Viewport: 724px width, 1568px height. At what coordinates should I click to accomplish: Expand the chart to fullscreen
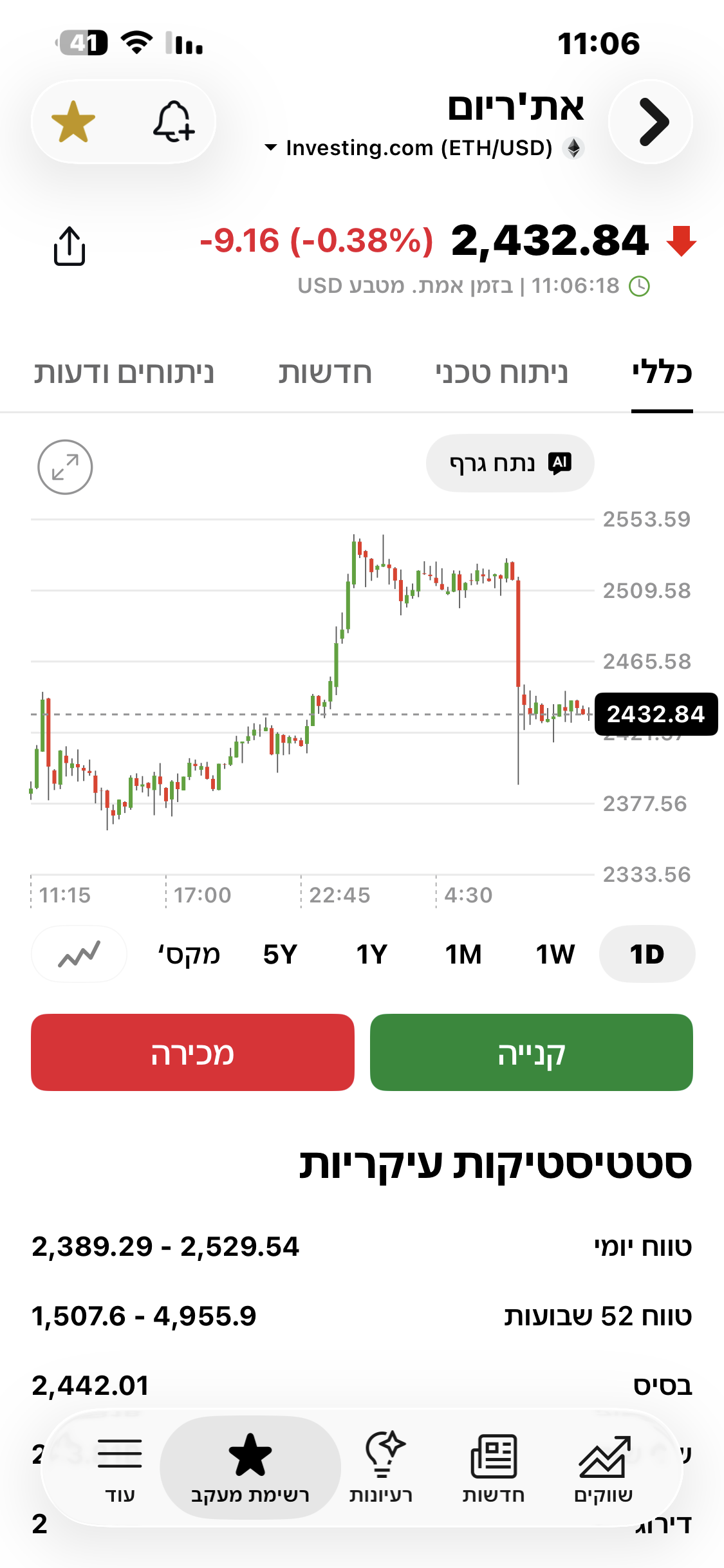65,467
